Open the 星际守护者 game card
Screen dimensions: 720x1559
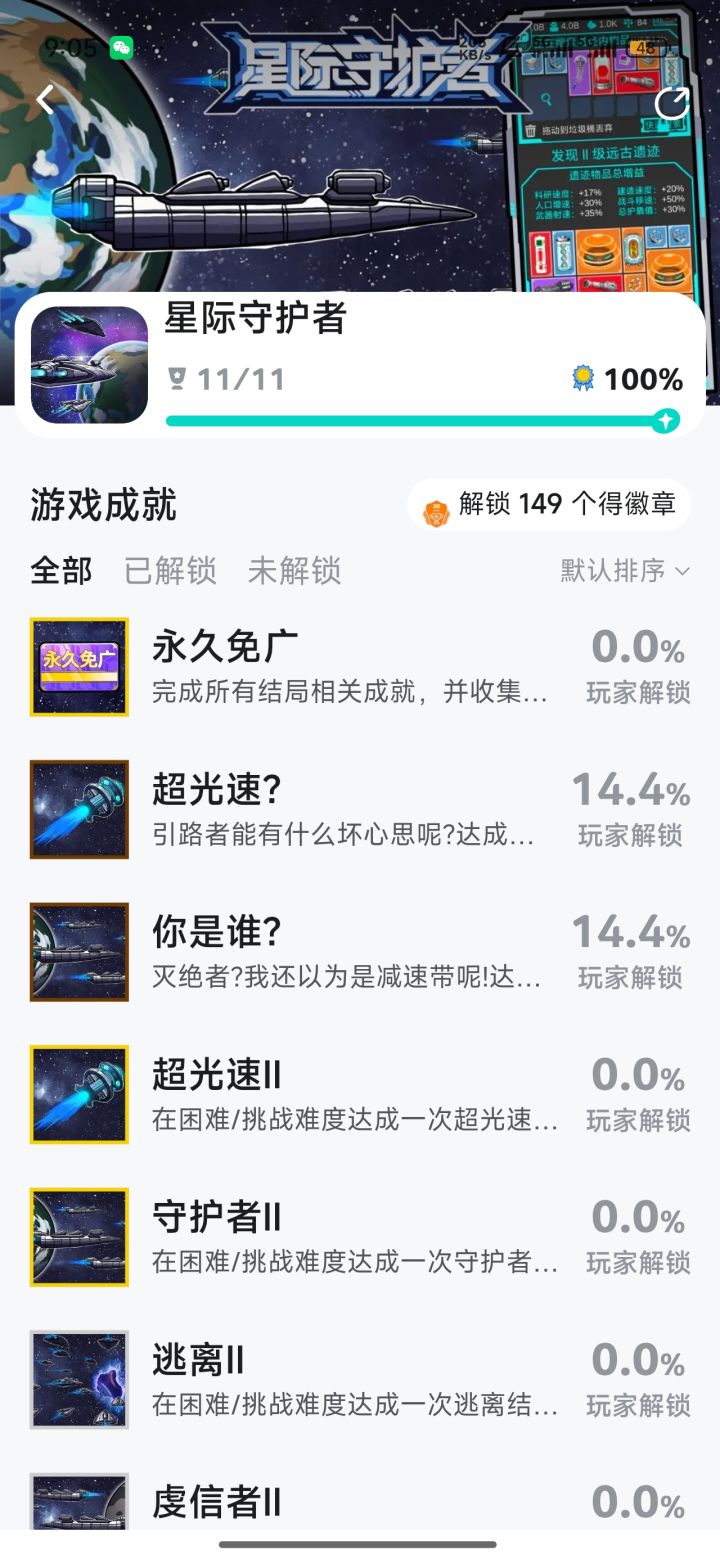click(360, 365)
